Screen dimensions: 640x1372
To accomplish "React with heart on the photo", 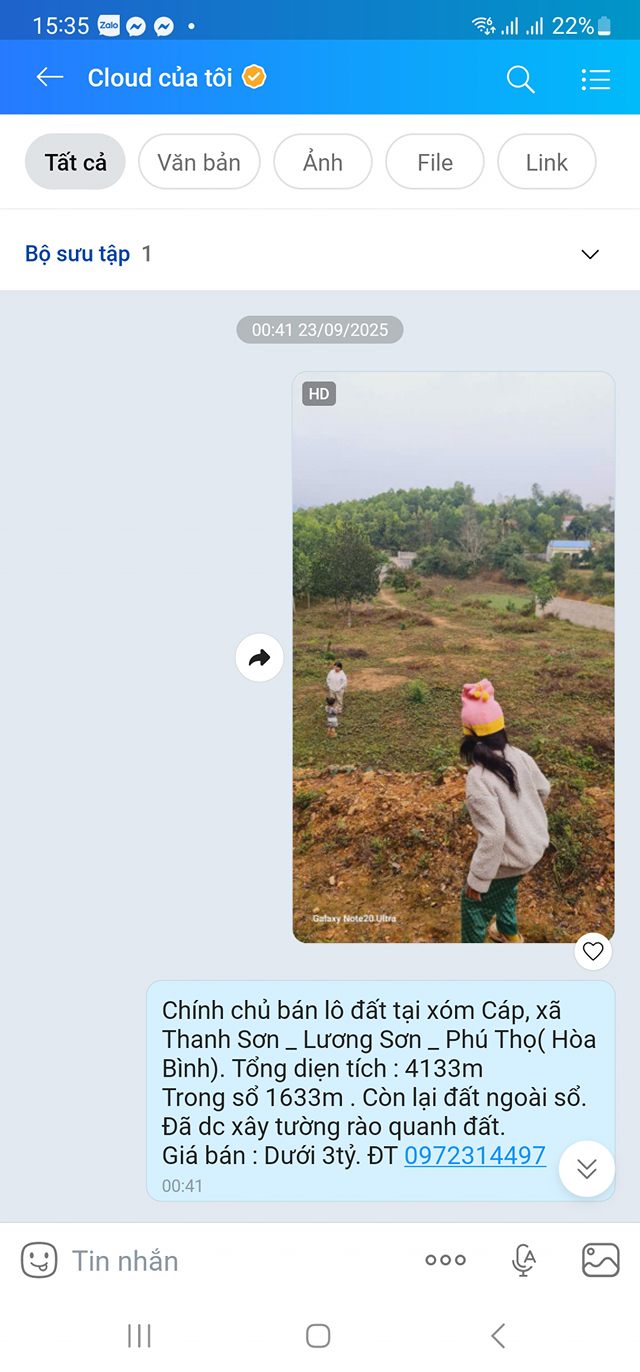I will (593, 951).
